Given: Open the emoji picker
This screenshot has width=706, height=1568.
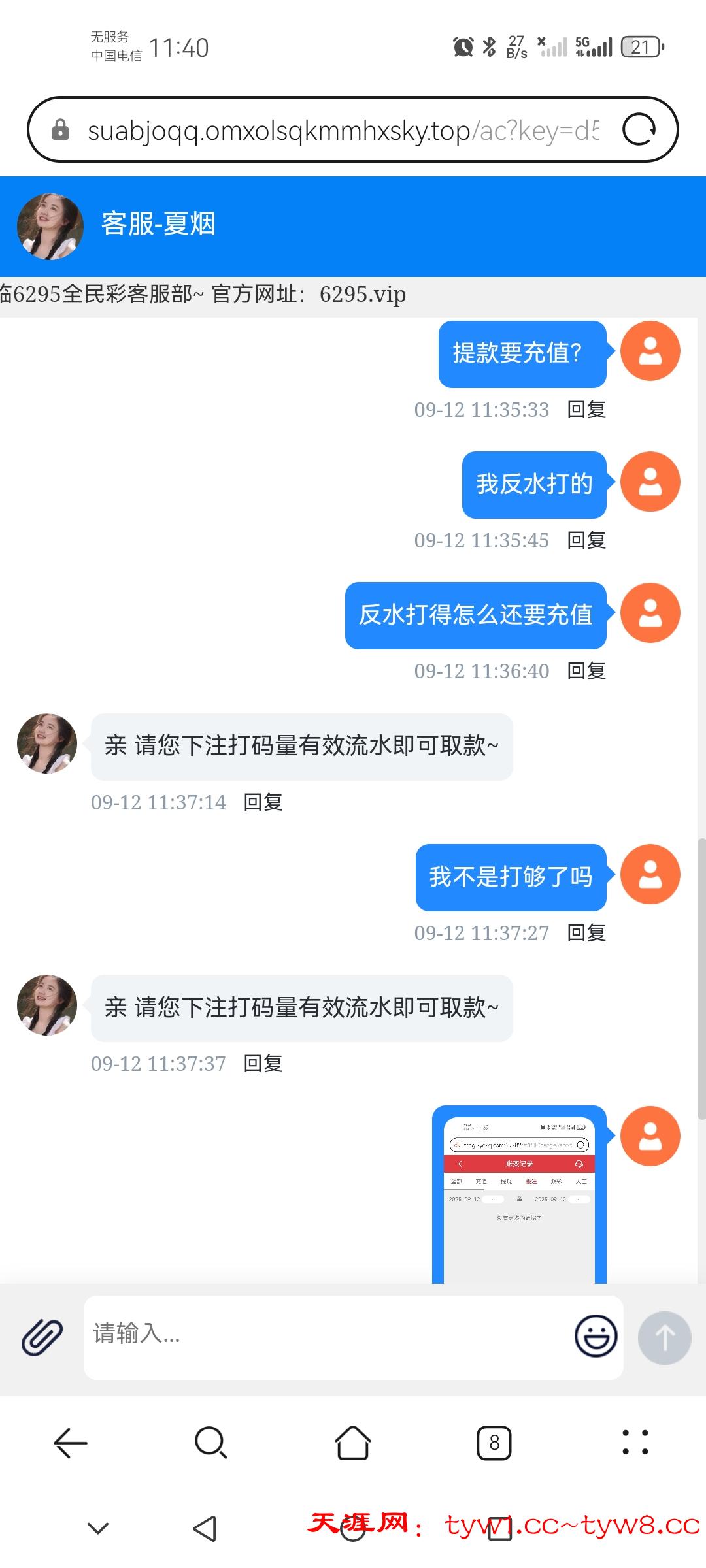Looking at the screenshot, I should point(596,1336).
